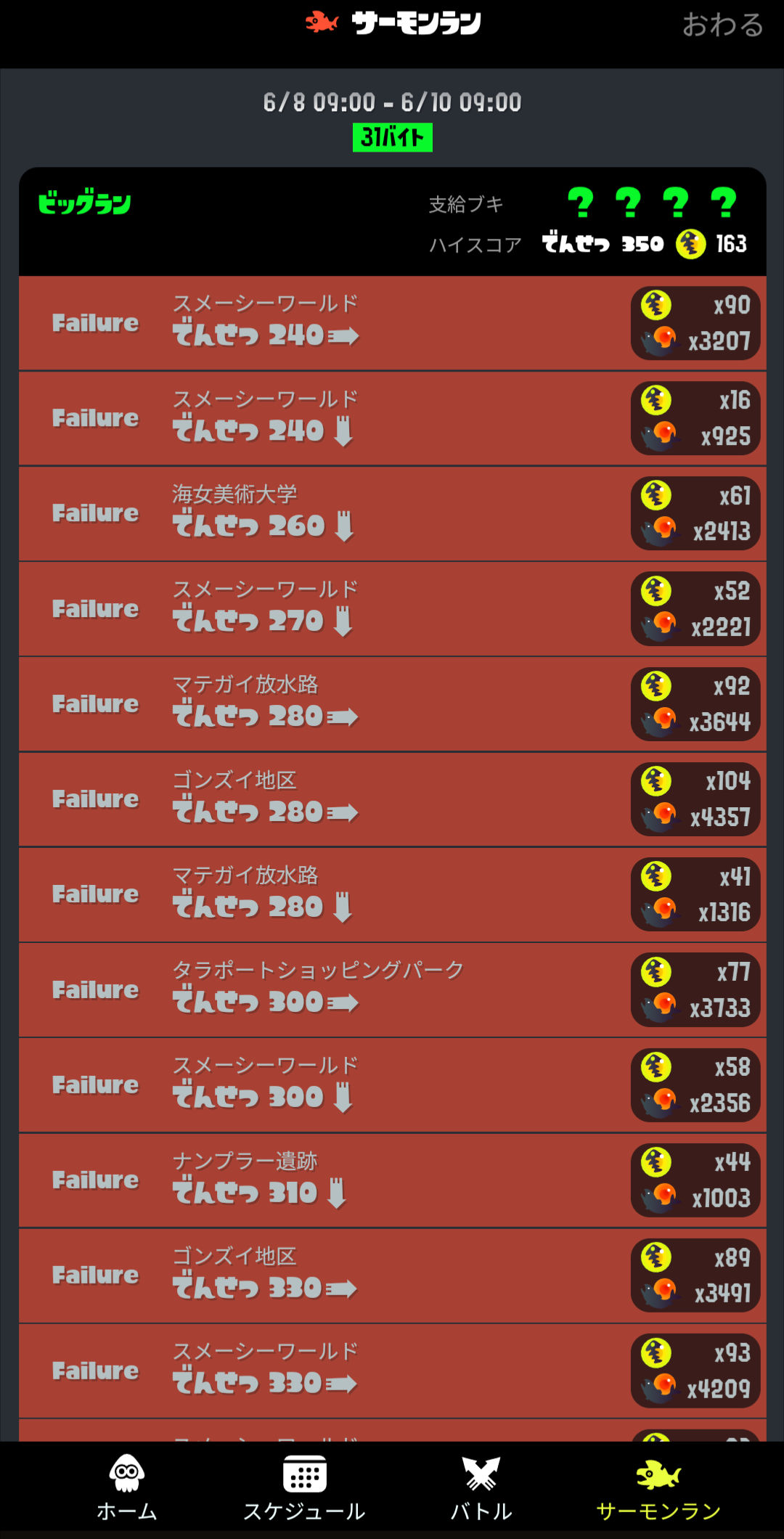The width and height of the screenshot is (784, 1539).
Task: Open the スメーシーワールド shift with x3207 eggs
Action: (x=392, y=323)
